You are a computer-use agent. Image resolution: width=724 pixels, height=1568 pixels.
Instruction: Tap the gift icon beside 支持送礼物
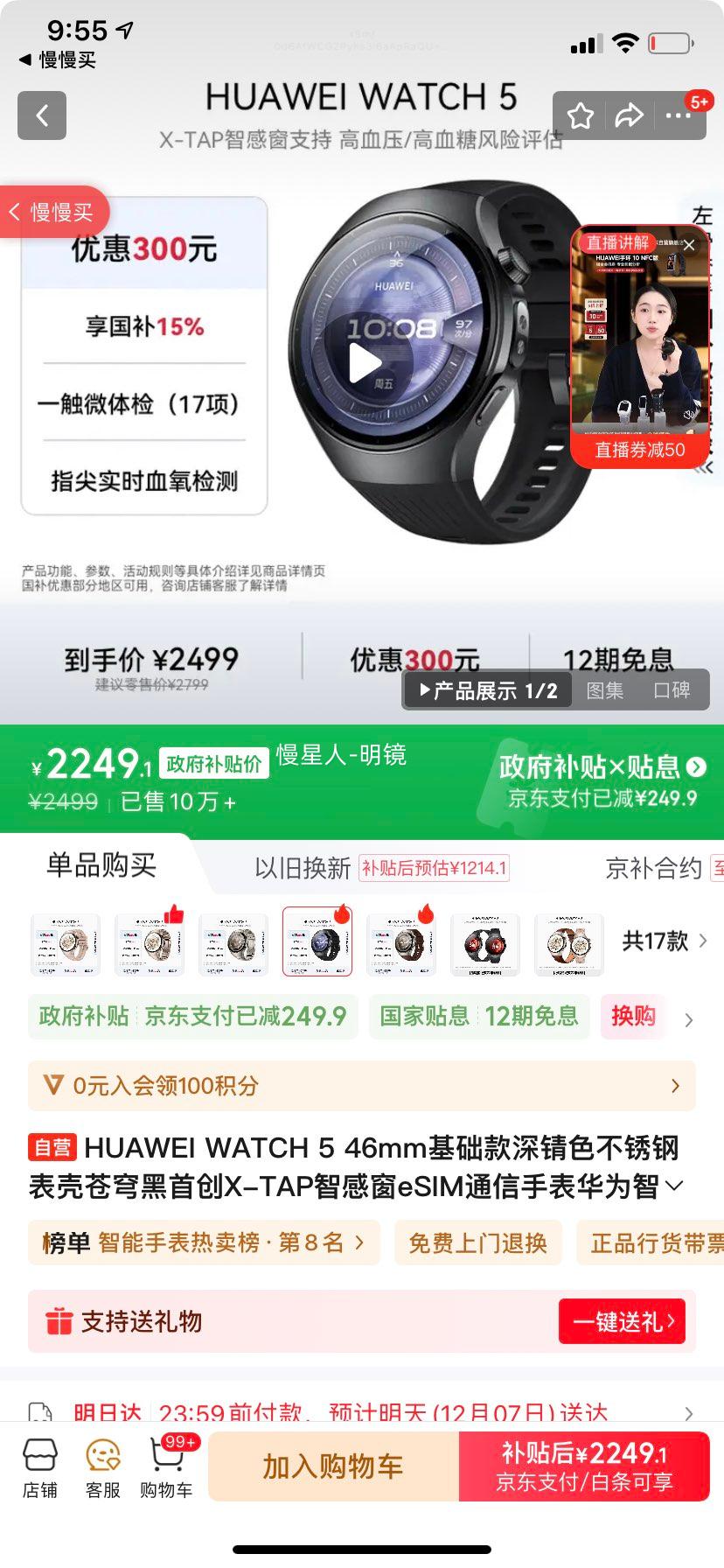[x=60, y=1323]
